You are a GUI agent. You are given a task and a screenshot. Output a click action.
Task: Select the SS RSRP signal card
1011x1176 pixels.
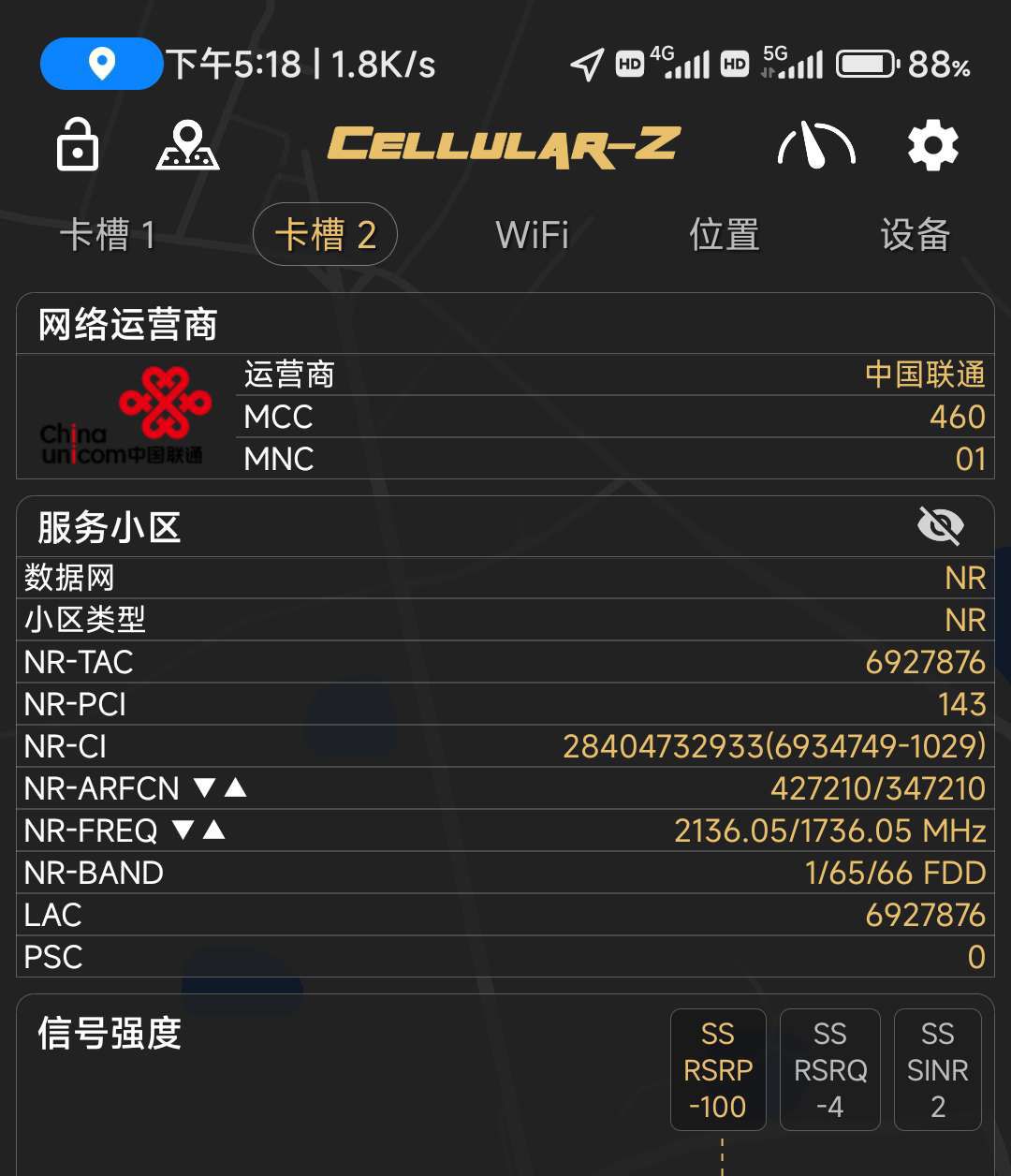[x=719, y=1069]
